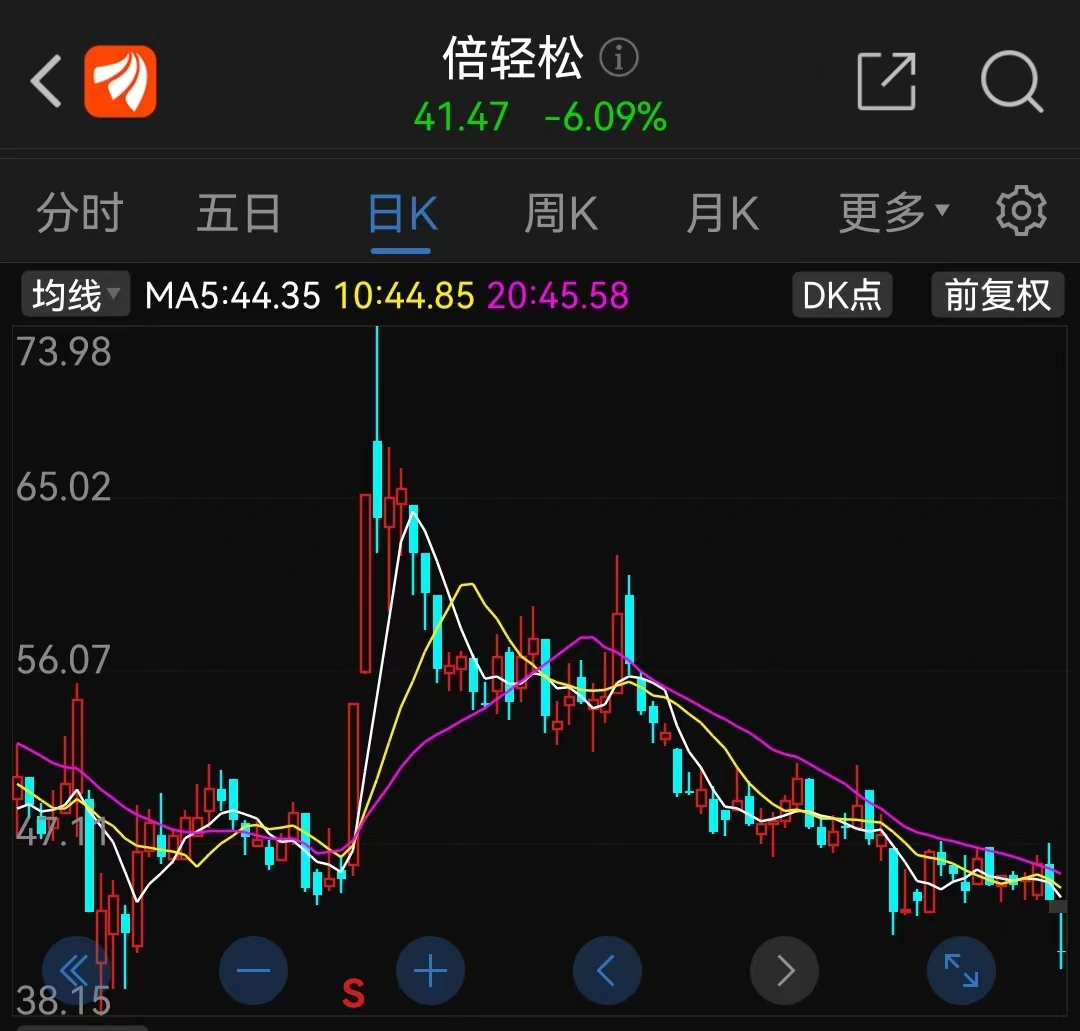This screenshot has width=1080, height=1031.
Task: Switch to the 五日 tab
Action: pos(238,213)
